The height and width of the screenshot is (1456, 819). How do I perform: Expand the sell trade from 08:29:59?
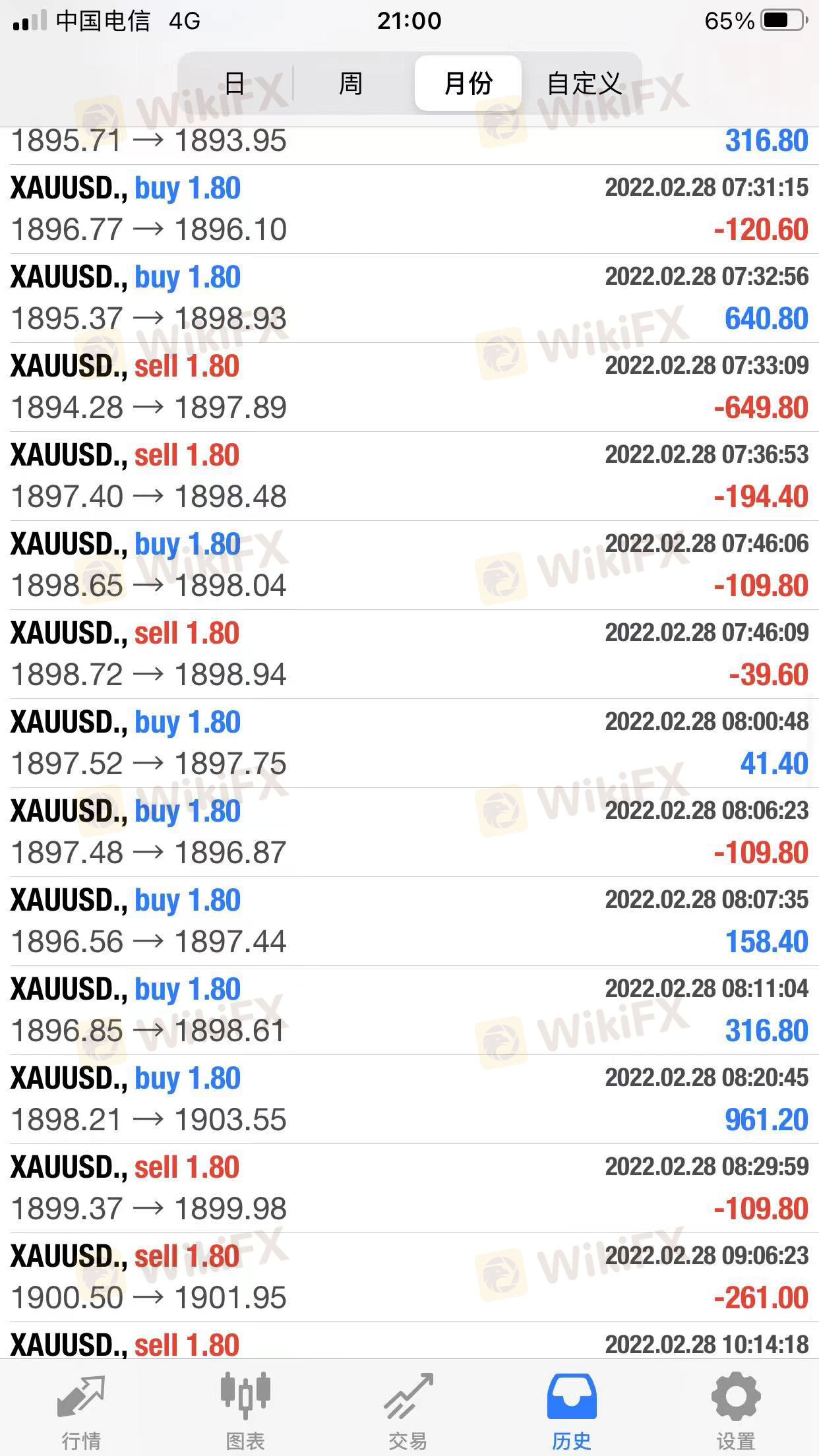point(409,1188)
